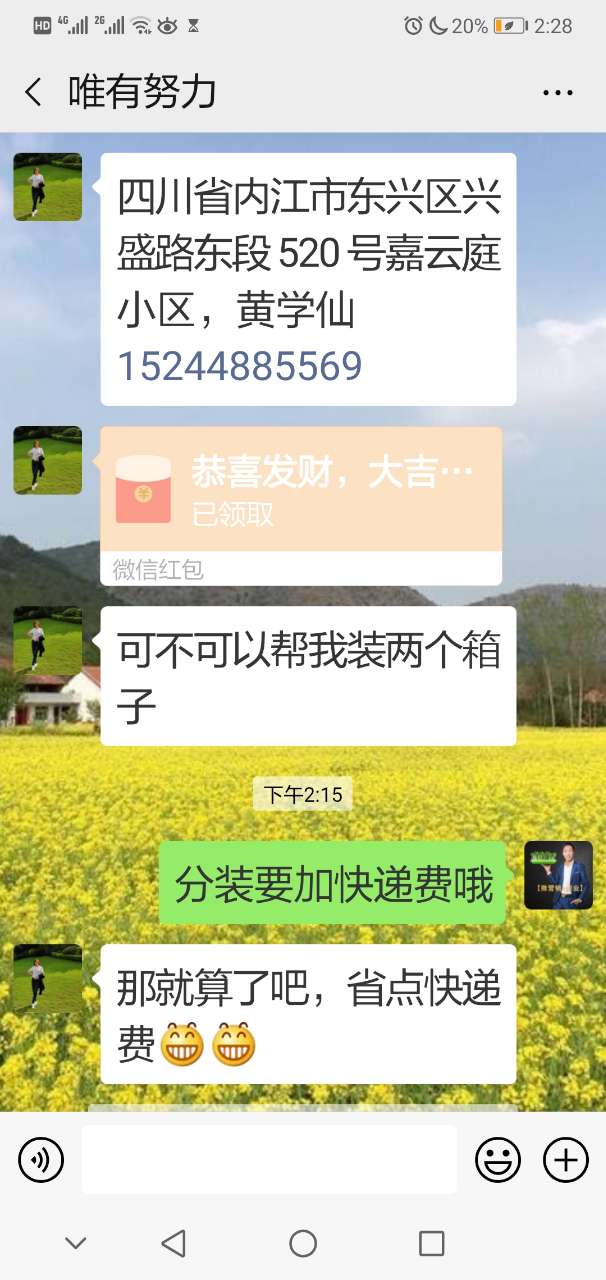Viewport: 606px width, 1280px height.
Task: Open the 恭喜发财 red packet message
Action: (x=300, y=490)
